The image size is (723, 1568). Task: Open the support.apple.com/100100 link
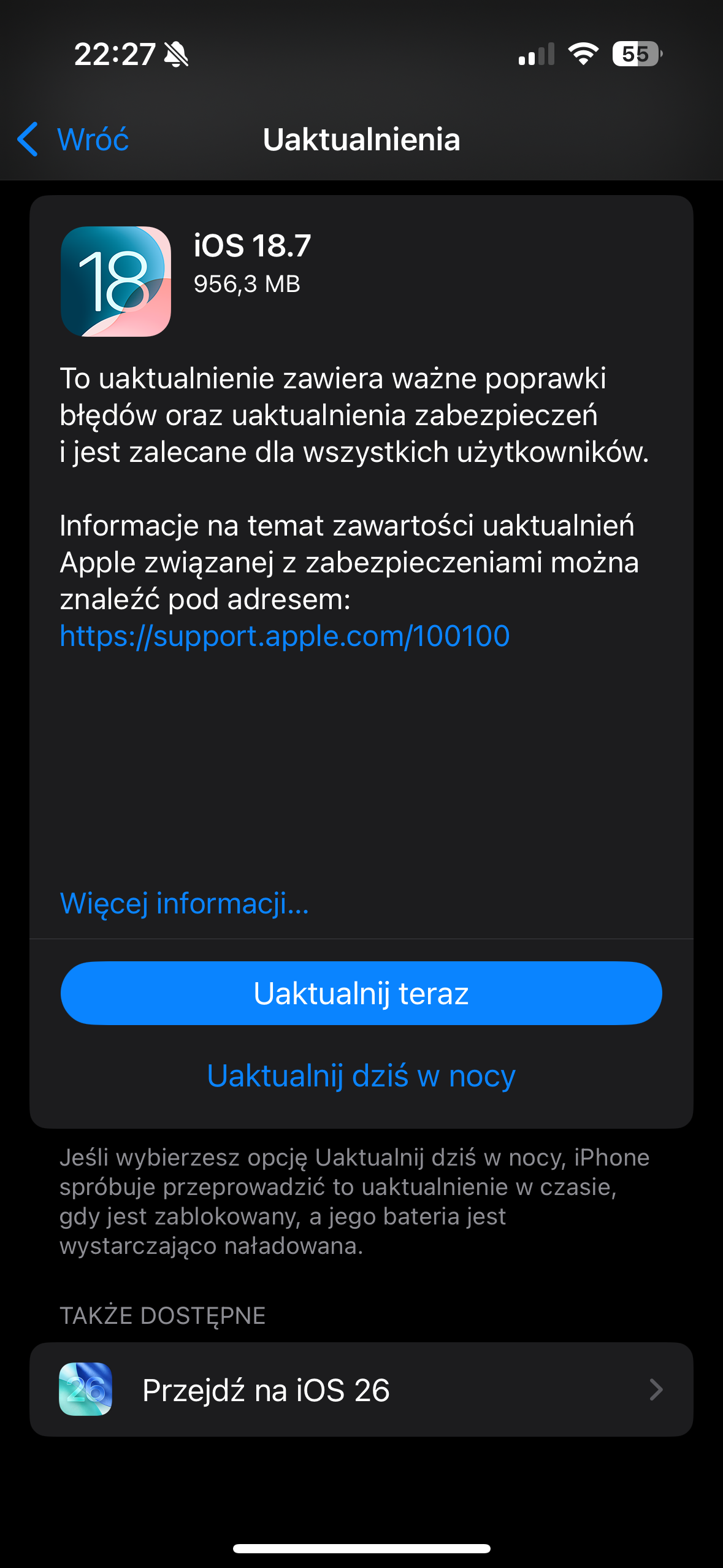[x=285, y=636]
